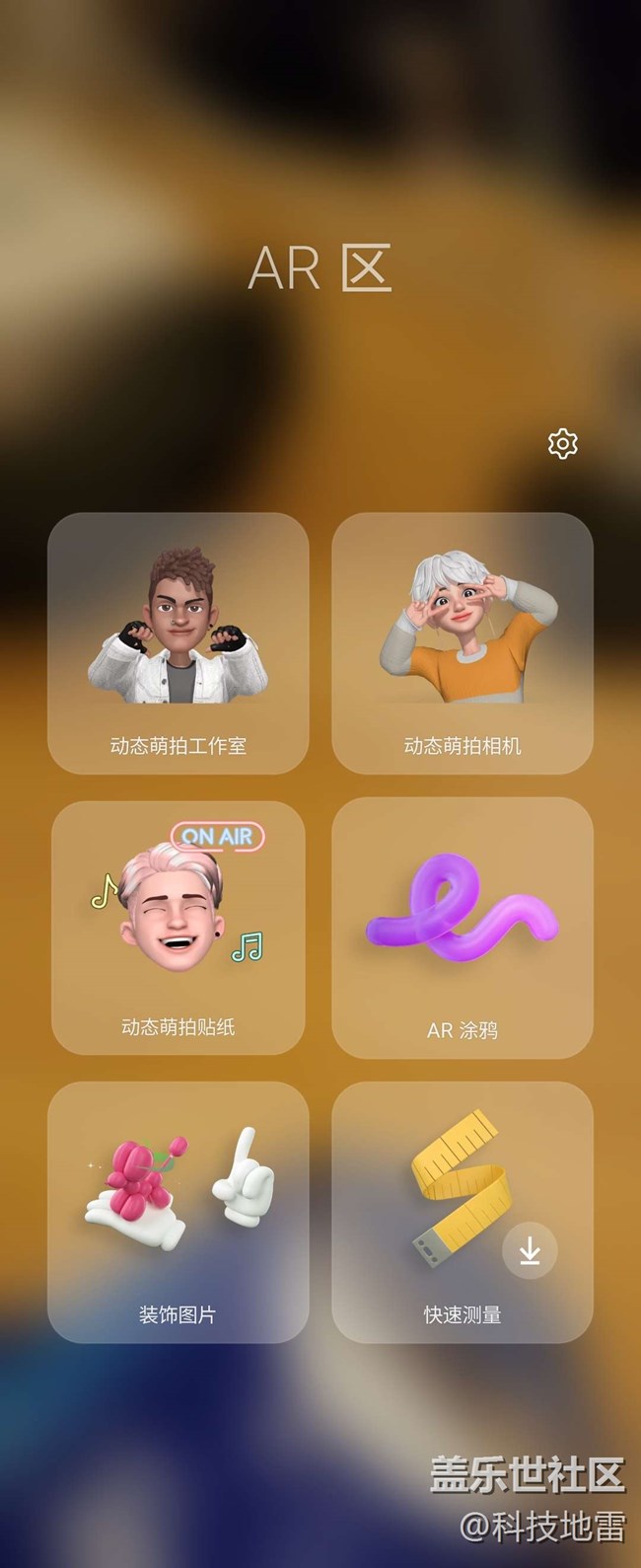The image size is (641, 1568).
Task: Launch 动态萌拍相机
Action: pos(463,643)
